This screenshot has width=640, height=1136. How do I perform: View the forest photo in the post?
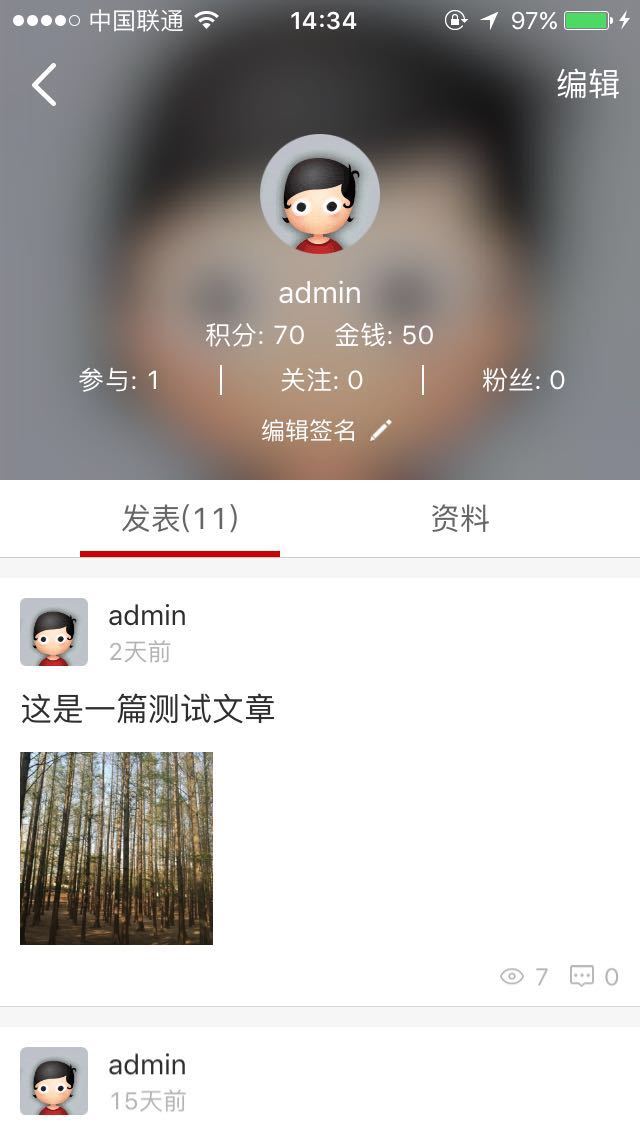pyautogui.click(x=116, y=848)
